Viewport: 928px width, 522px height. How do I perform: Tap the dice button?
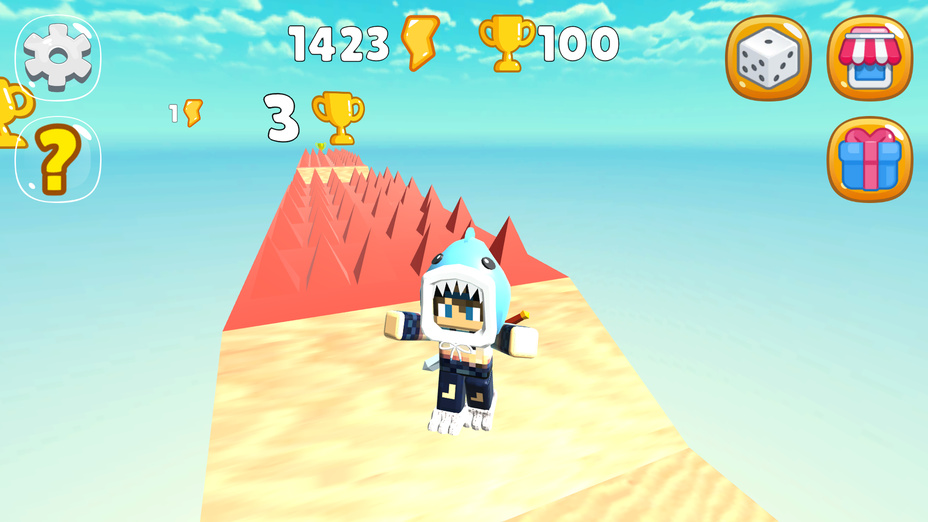[767, 58]
